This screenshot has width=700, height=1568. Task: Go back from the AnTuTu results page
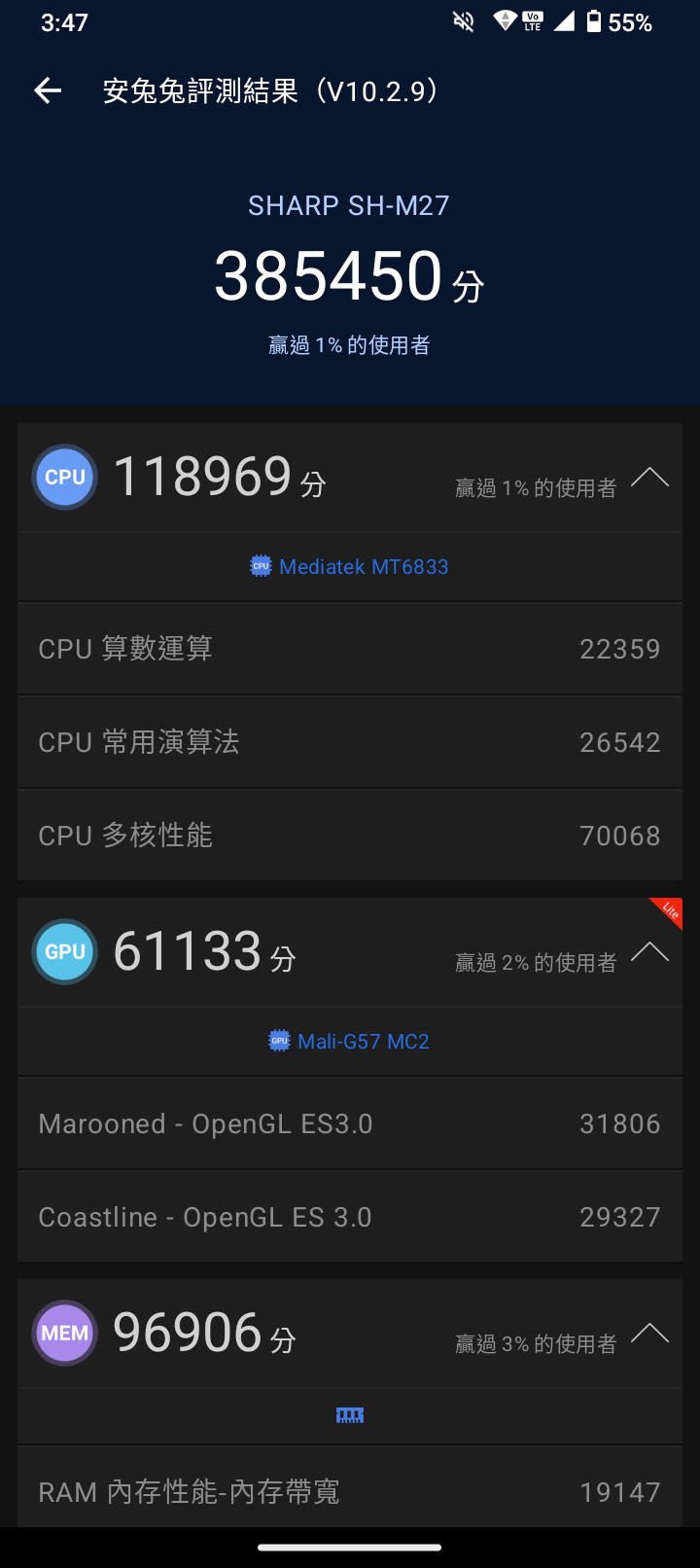[x=48, y=91]
